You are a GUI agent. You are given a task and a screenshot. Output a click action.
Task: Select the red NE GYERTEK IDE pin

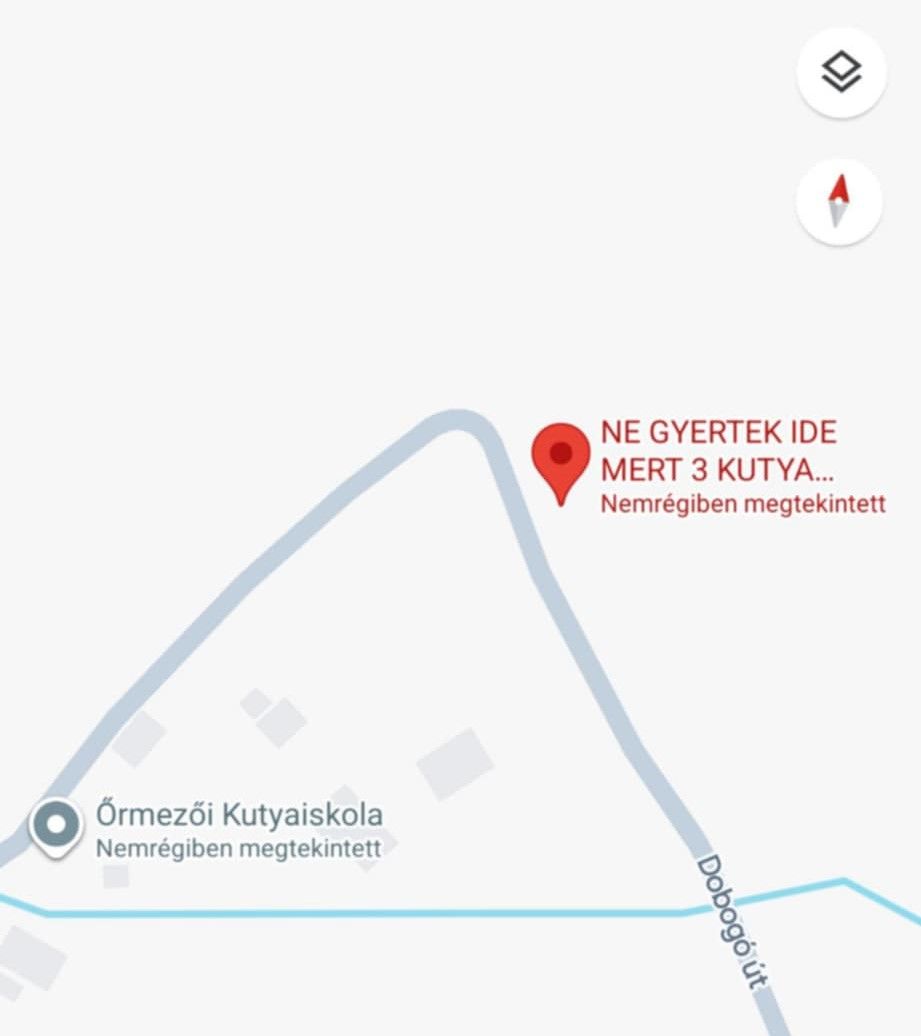tap(561, 460)
